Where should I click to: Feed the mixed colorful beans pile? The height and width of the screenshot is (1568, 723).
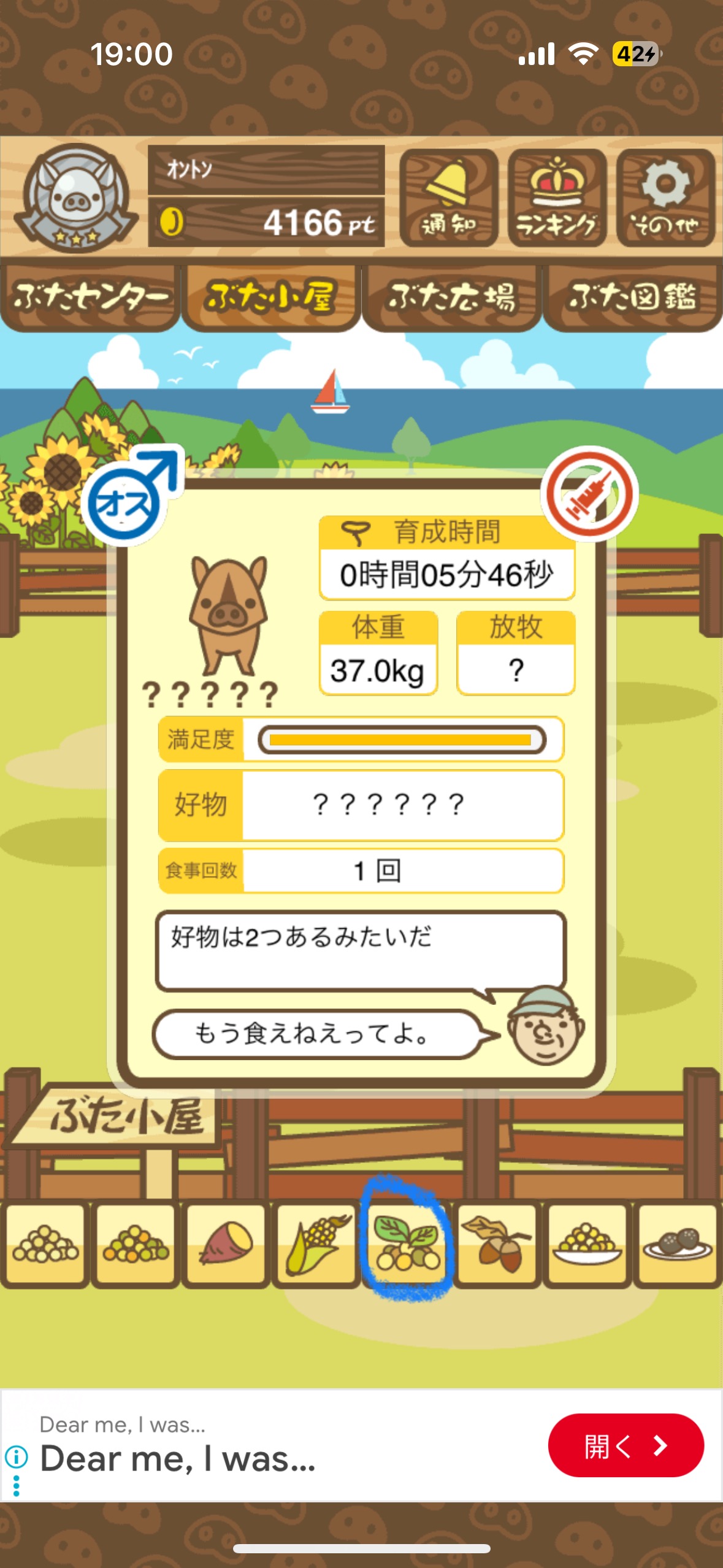pyautogui.click(x=136, y=1243)
